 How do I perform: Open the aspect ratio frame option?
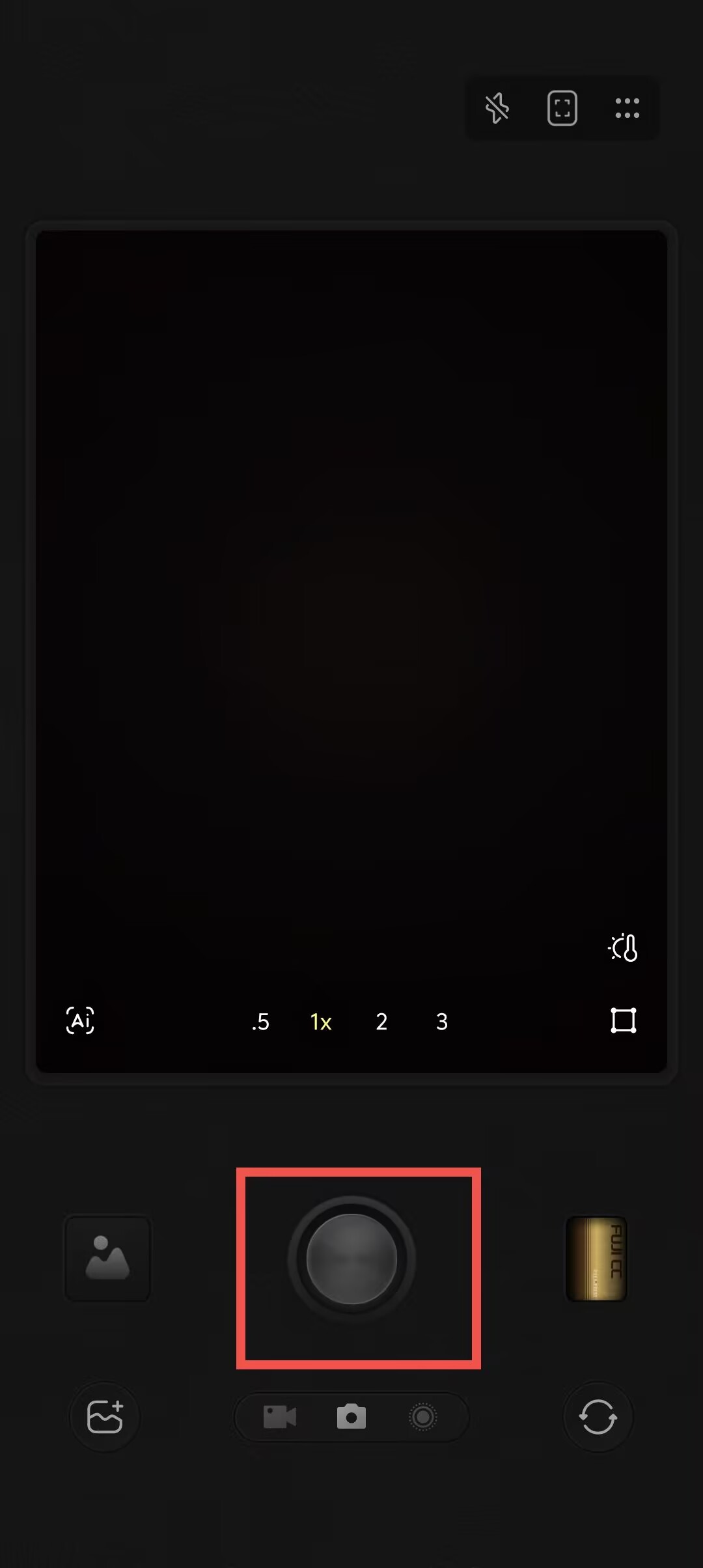pyautogui.click(x=624, y=1020)
